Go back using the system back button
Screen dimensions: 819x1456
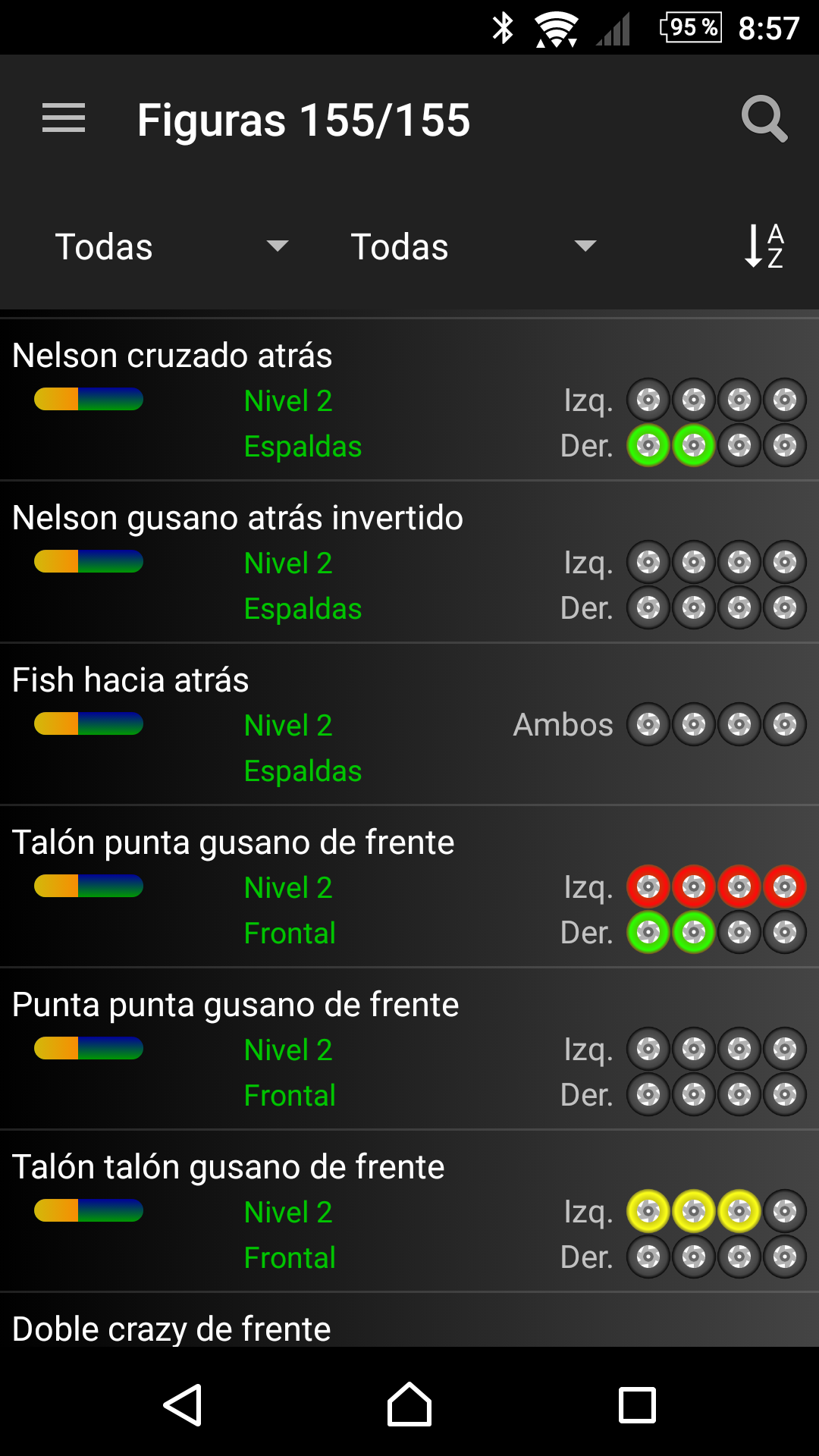click(183, 1405)
